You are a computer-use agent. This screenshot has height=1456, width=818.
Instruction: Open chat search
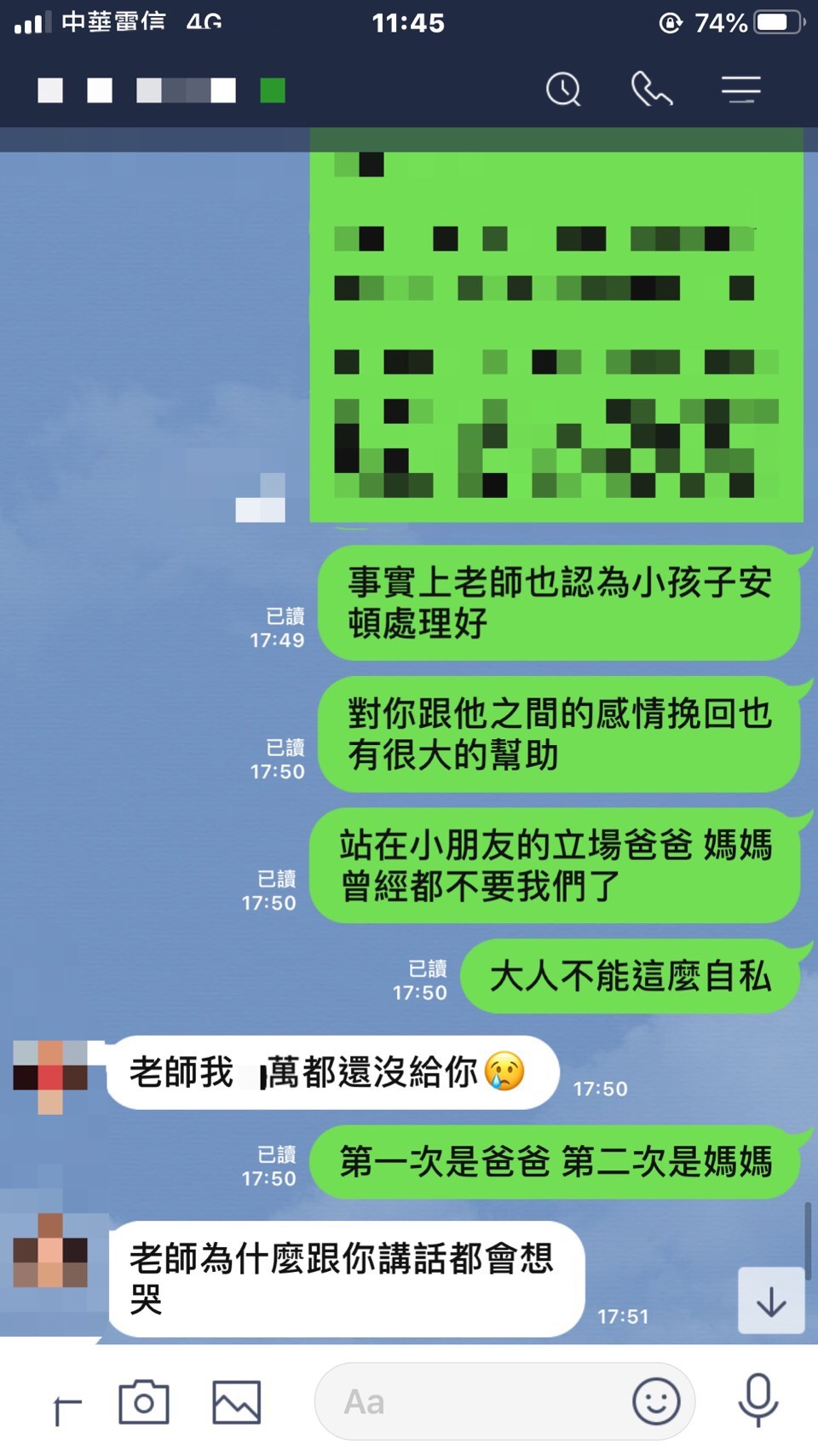coord(563,89)
